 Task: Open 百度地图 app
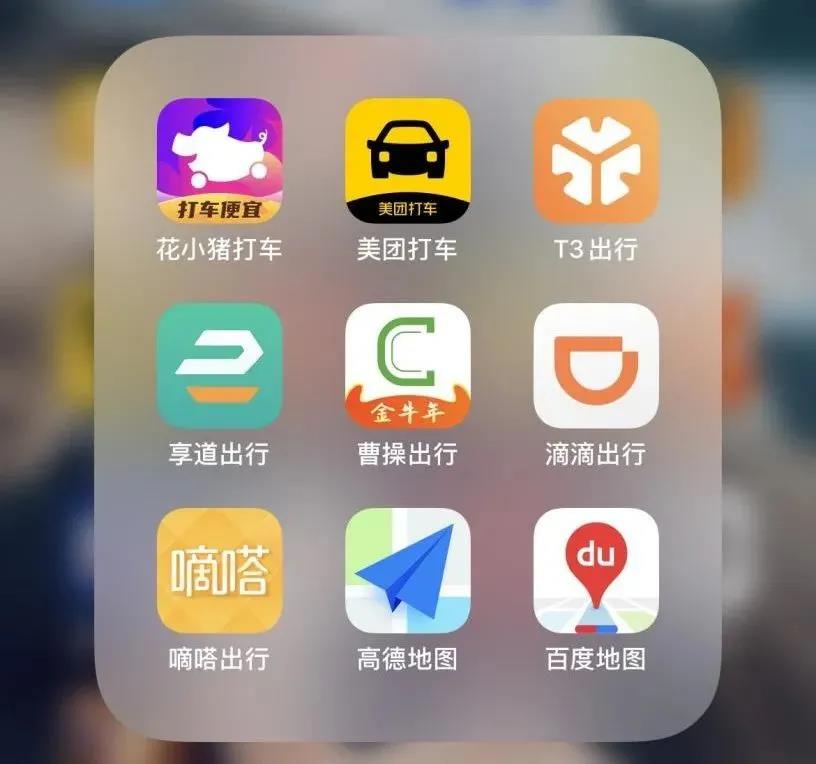click(596, 571)
